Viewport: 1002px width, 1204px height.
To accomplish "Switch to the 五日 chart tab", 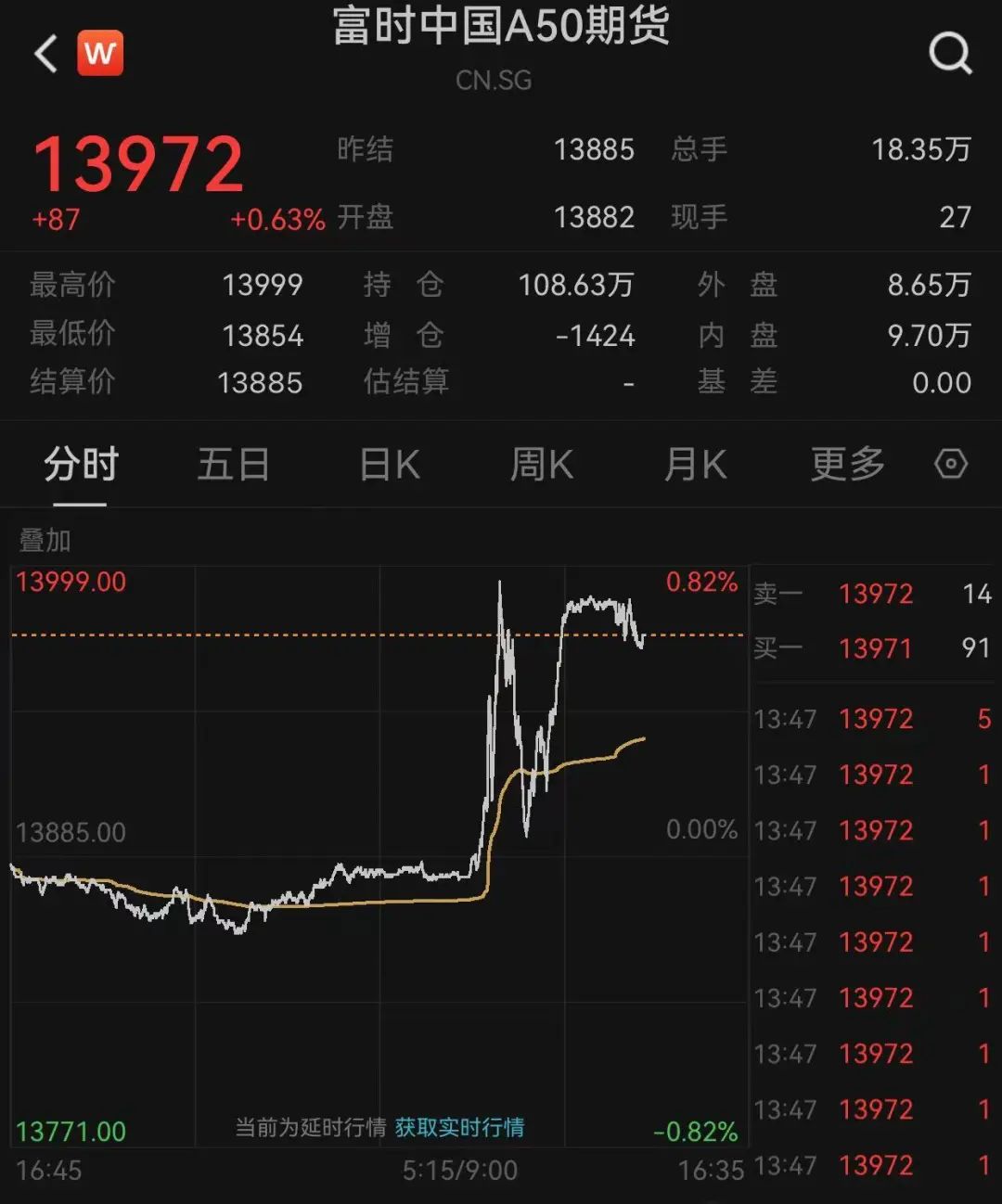I will coord(233,464).
